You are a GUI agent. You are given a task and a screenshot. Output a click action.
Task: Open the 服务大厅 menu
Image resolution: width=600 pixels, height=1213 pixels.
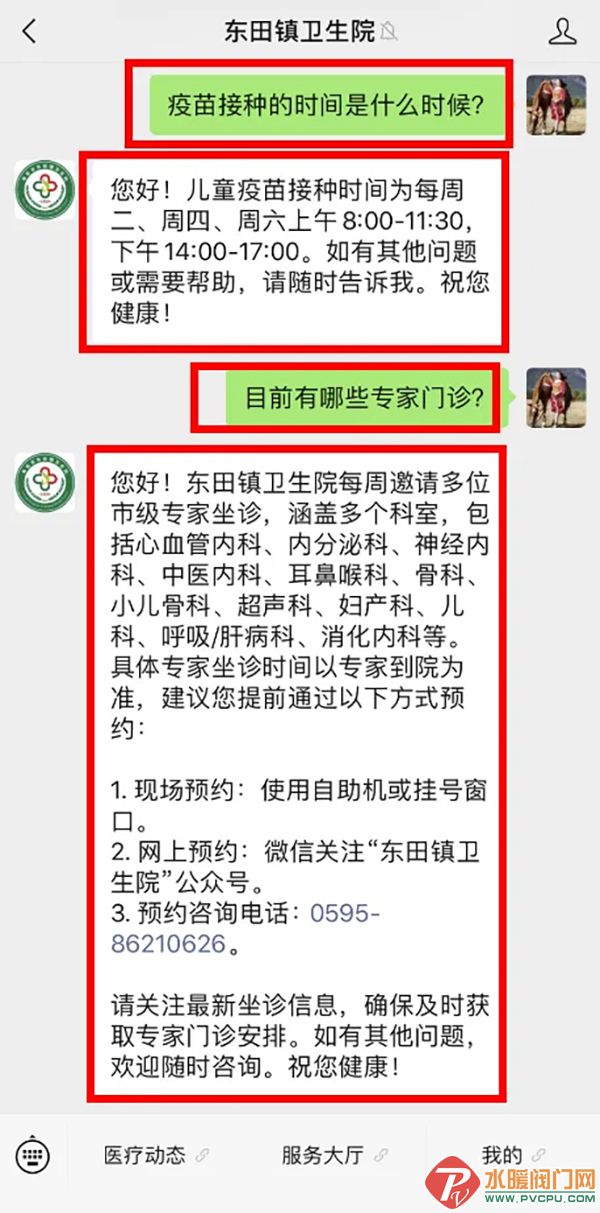(323, 1155)
